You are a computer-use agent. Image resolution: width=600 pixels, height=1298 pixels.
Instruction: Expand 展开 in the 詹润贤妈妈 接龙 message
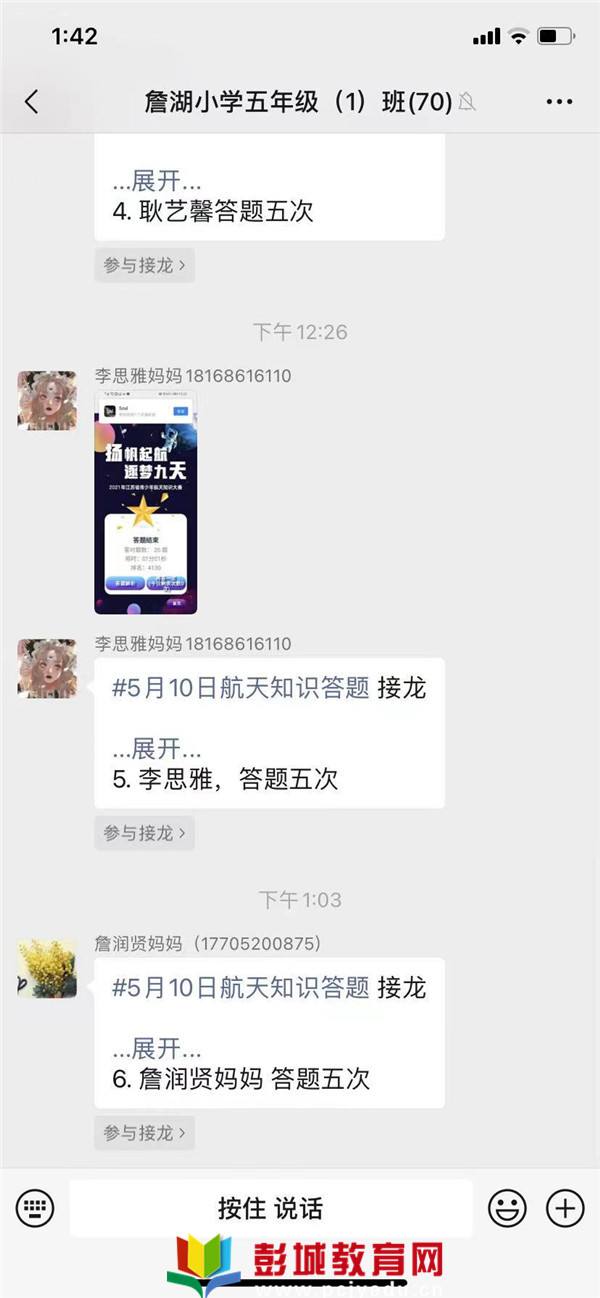coord(157,1048)
